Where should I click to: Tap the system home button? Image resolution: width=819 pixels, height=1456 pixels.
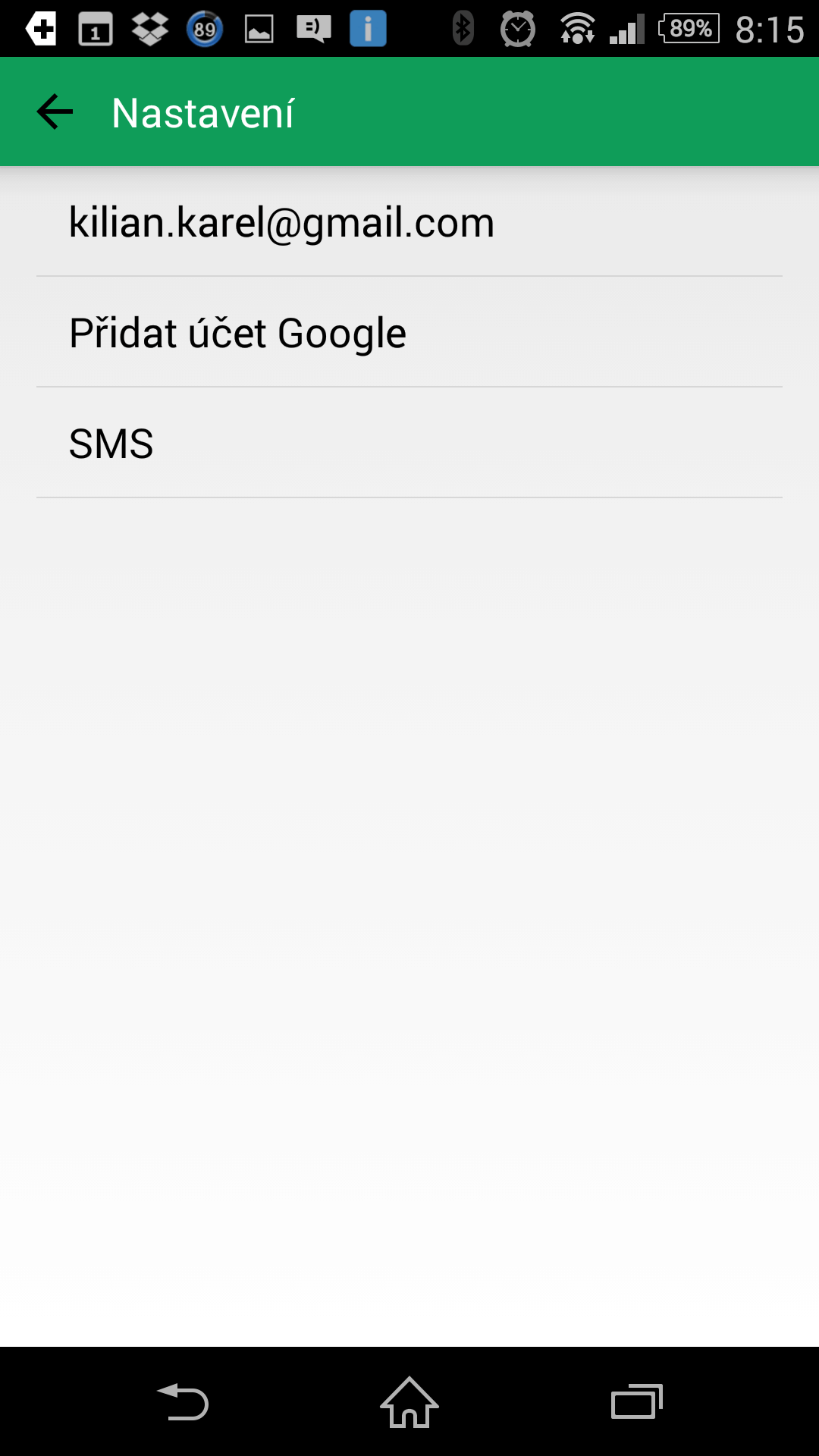409,1402
